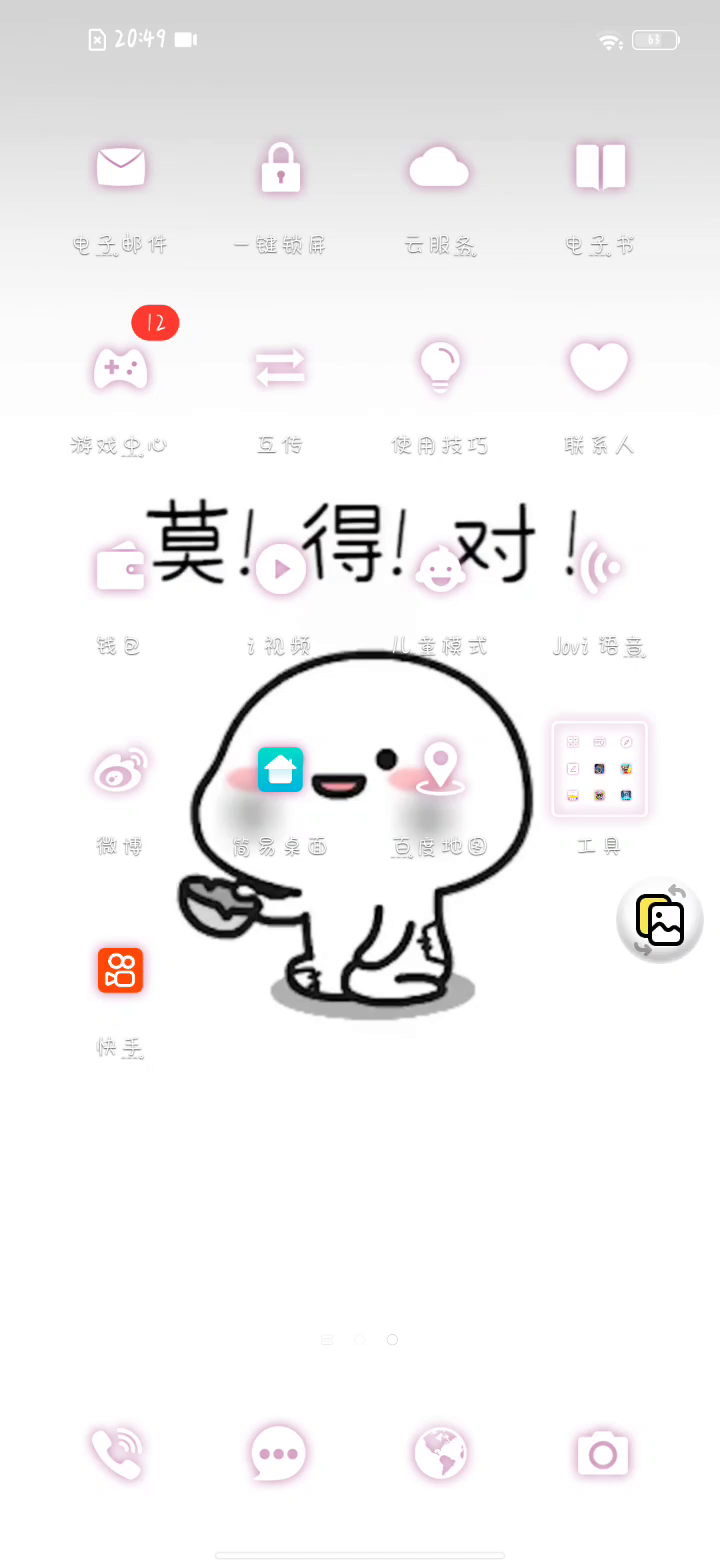720x1560 pixels.
Task: Launch the 电子书 e-book app
Action: pos(600,168)
